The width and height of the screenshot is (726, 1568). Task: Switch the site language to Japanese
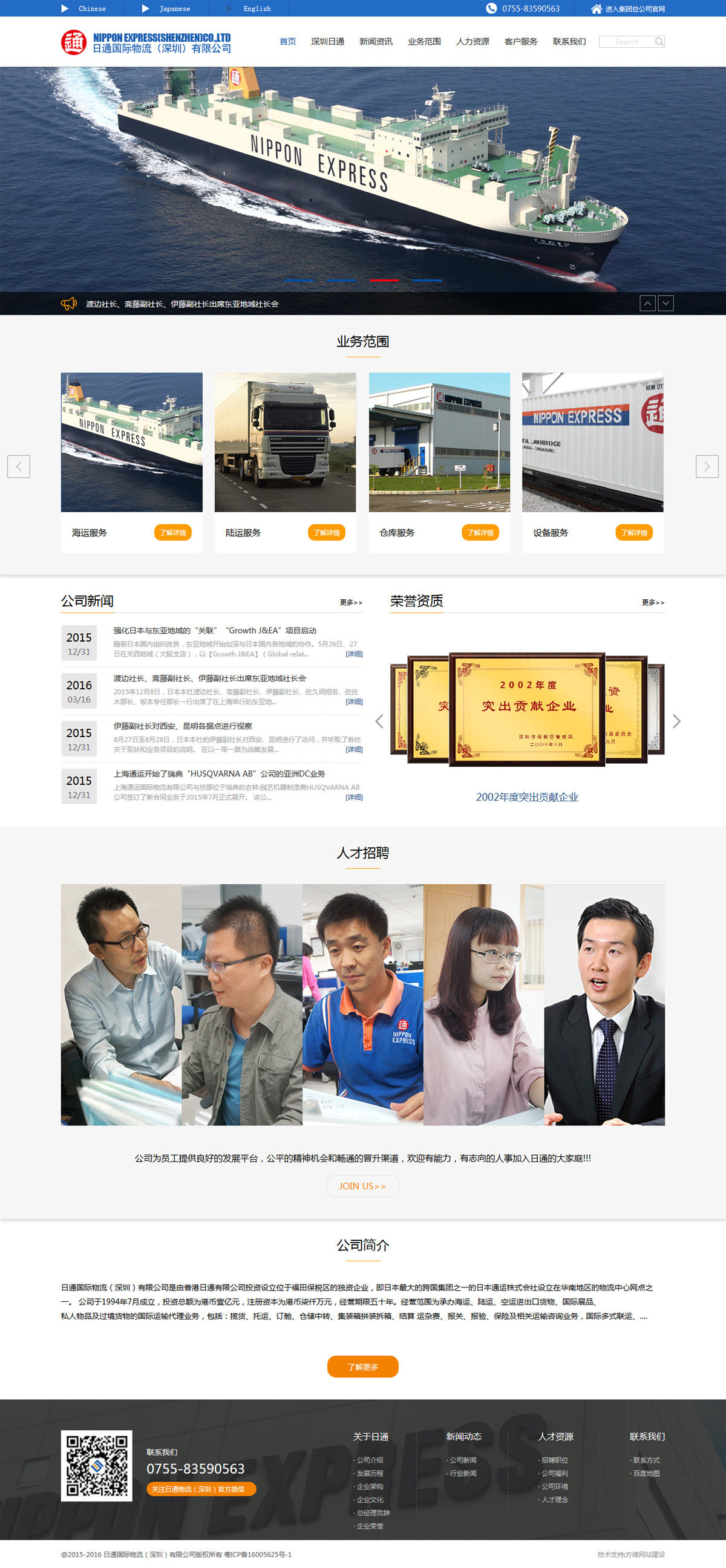click(x=175, y=8)
